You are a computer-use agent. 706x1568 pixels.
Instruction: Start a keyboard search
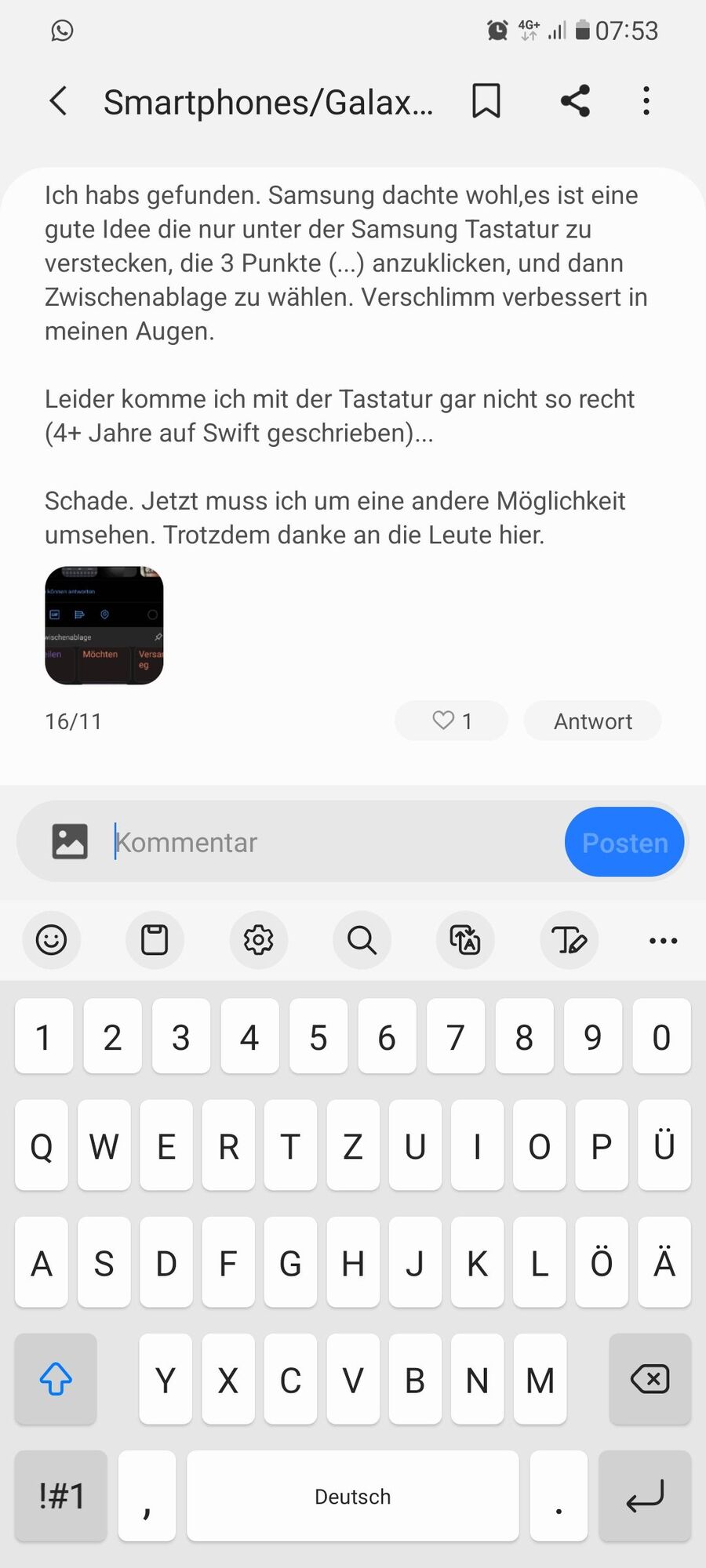tap(362, 941)
